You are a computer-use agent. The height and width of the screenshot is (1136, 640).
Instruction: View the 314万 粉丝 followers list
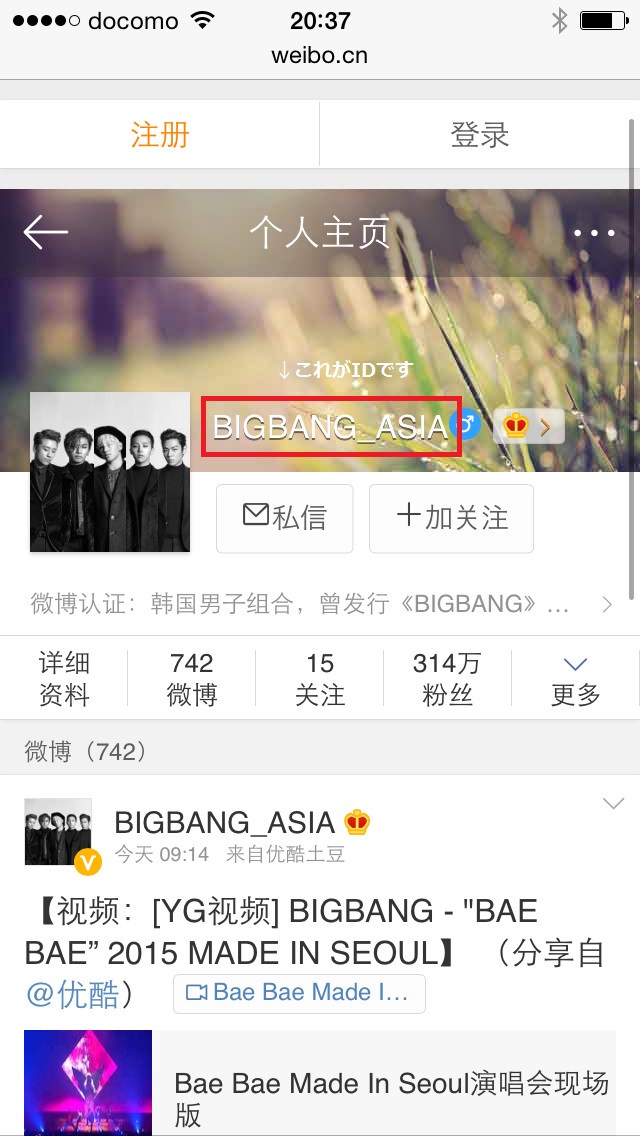(447, 678)
